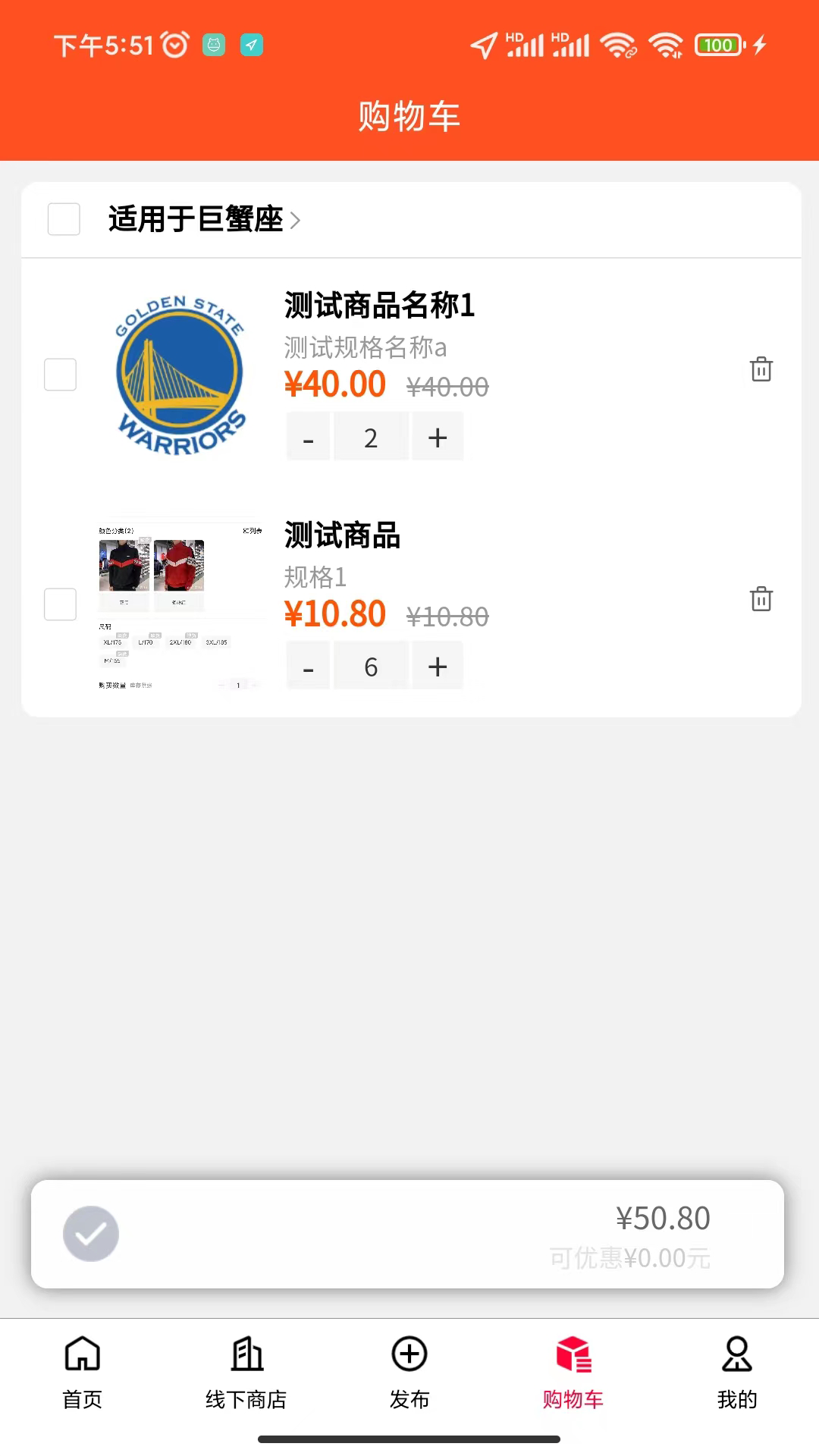Tap the total price ¥50.80 text
This screenshot has width=819, height=1456.
[x=663, y=1217]
